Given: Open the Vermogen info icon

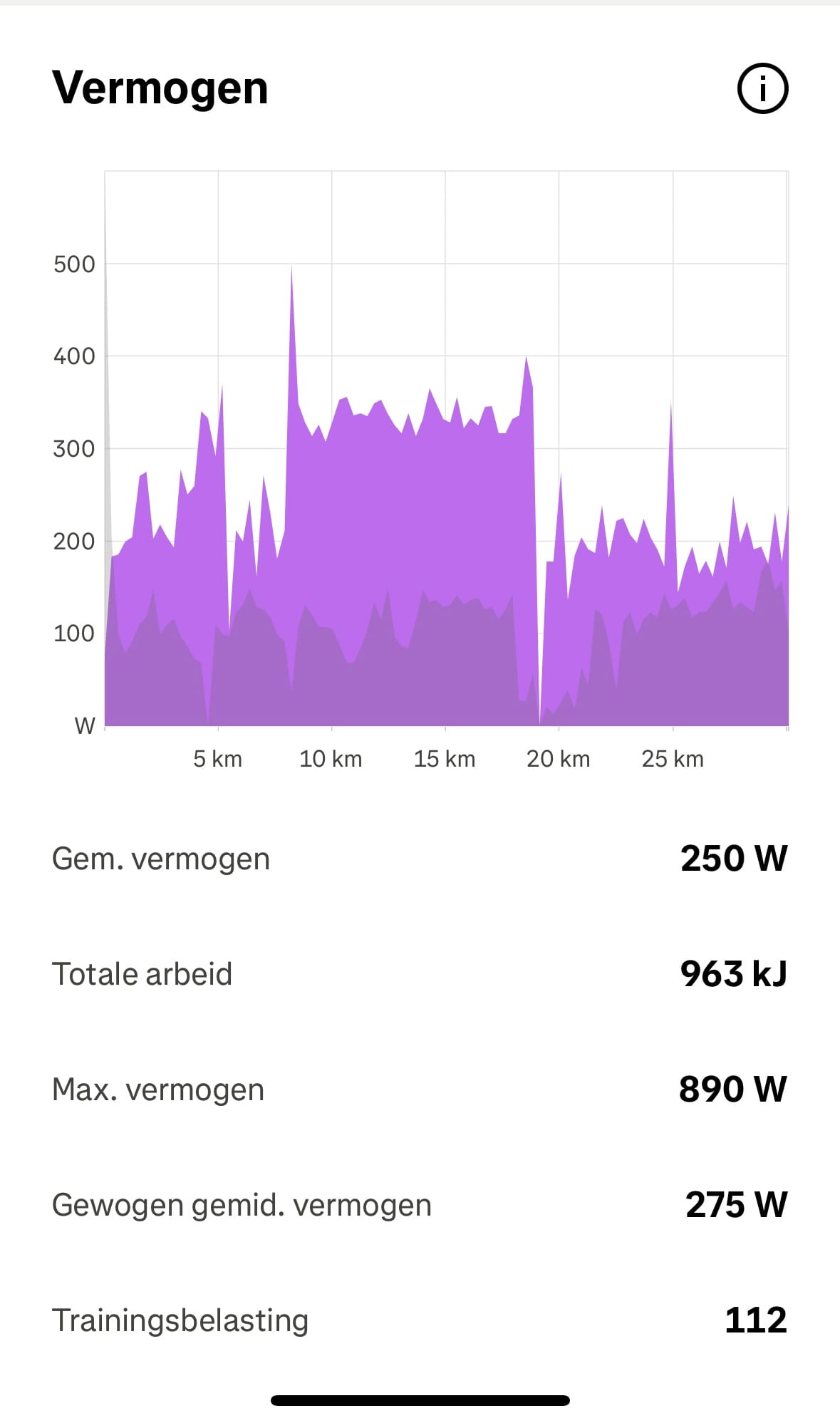Looking at the screenshot, I should 762,89.
